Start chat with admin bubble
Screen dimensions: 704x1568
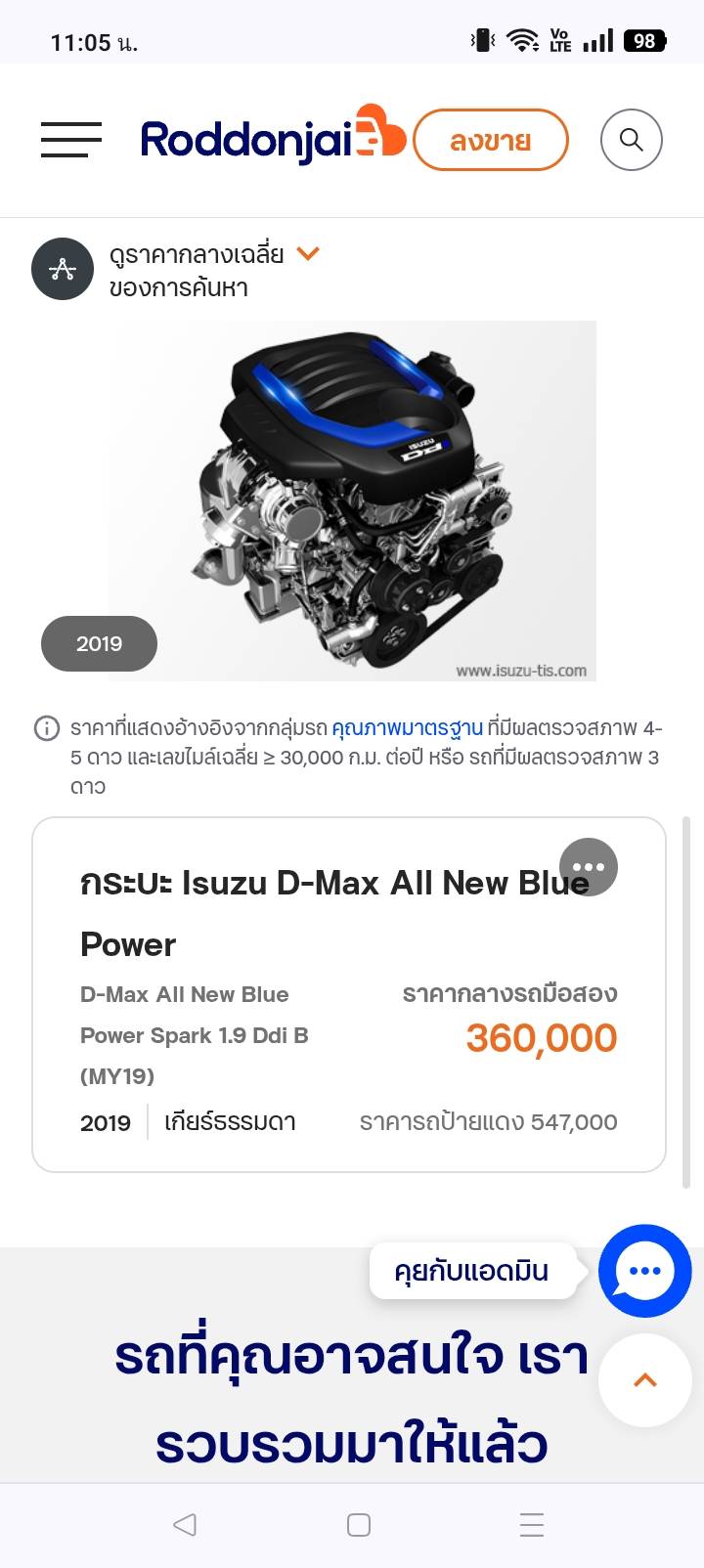[x=644, y=1270]
